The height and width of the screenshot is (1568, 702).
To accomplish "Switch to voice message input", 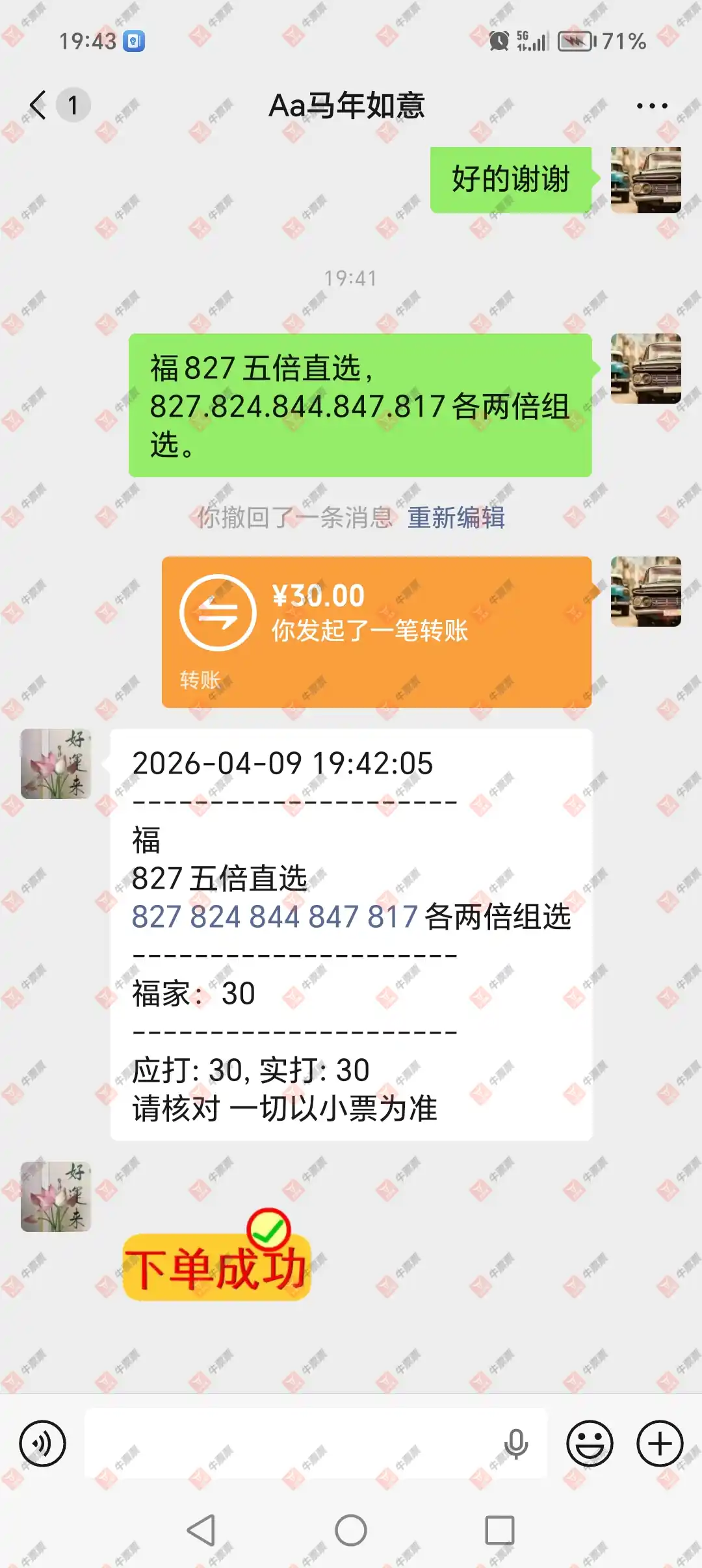I will [43, 1443].
